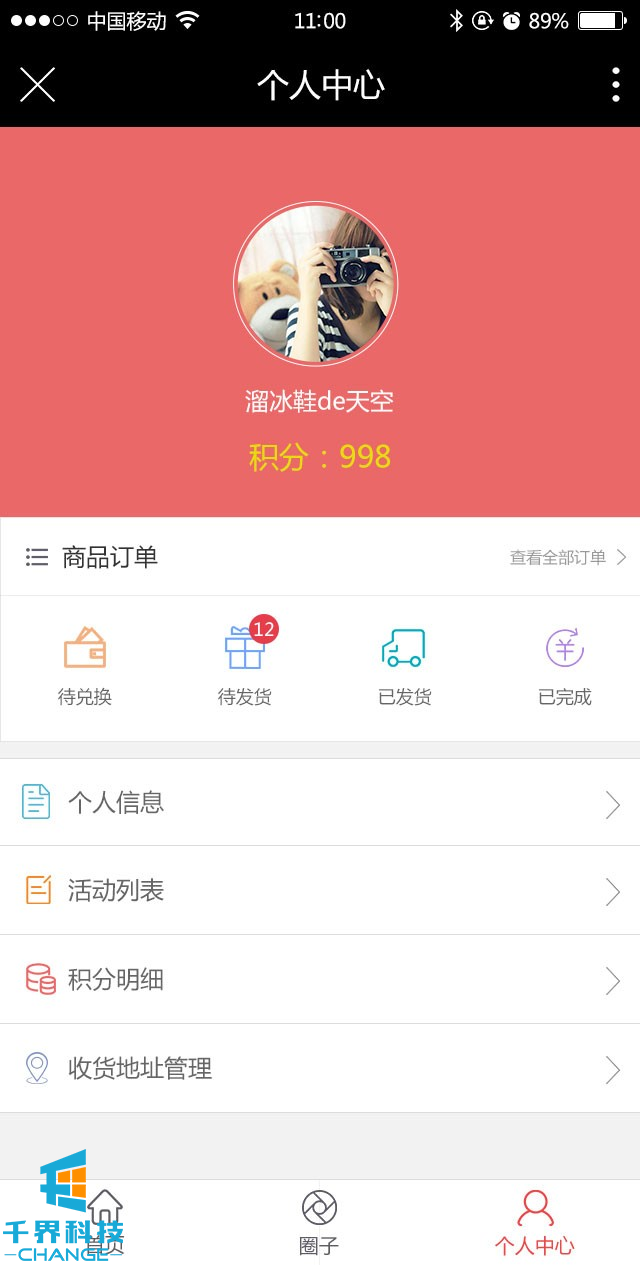The image size is (640, 1265).
Task: Open 活动列表 row
Action: (320, 890)
